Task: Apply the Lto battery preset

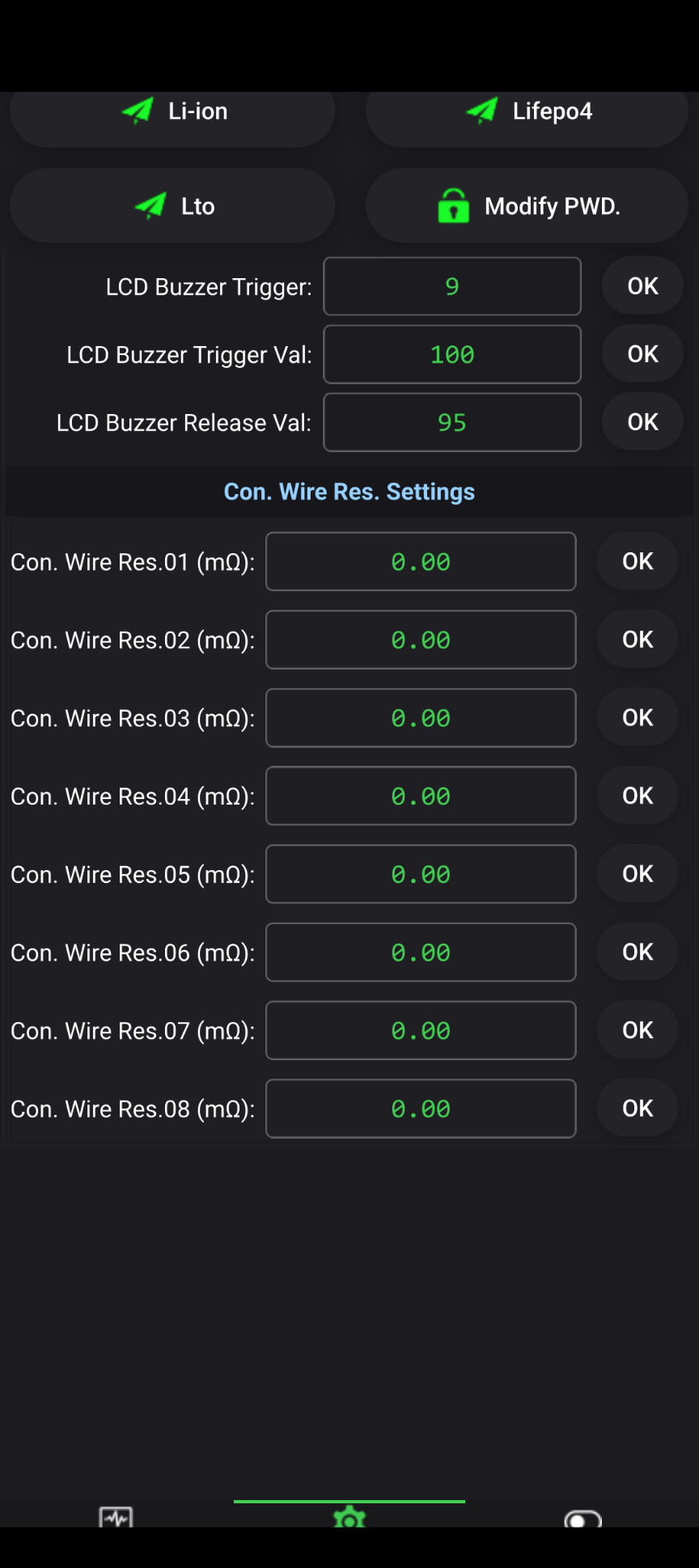Action: pyautogui.click(x=172, y=205)
